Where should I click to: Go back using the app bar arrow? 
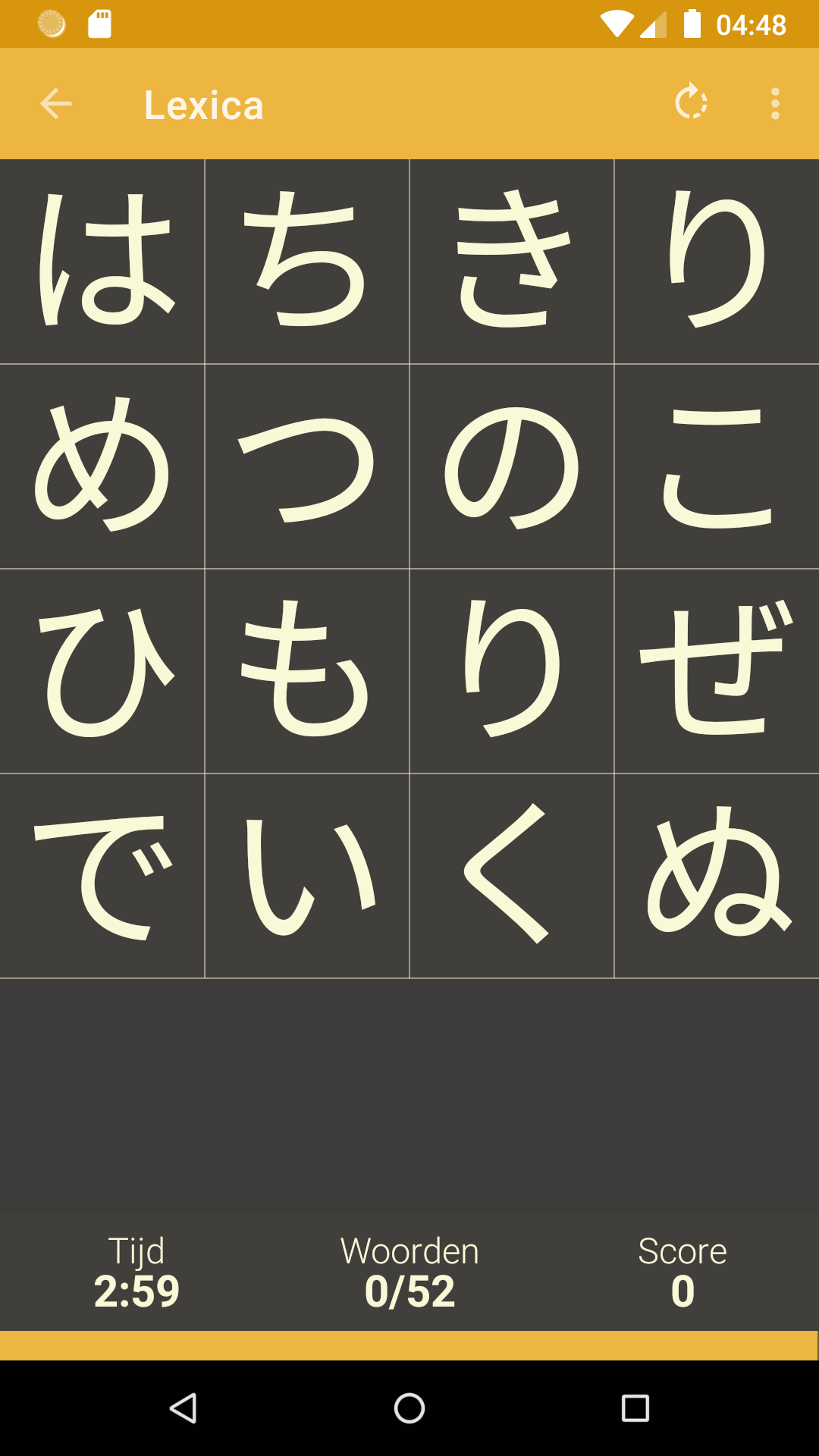(x=55, y=104)
